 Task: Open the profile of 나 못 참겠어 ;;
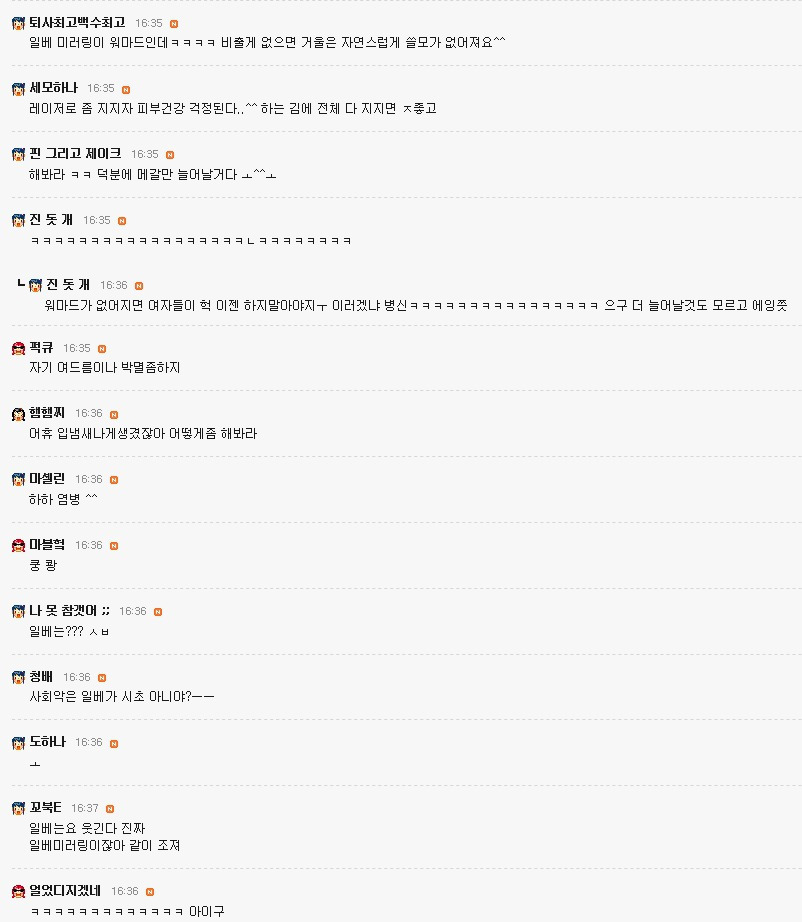click(69, 611)
